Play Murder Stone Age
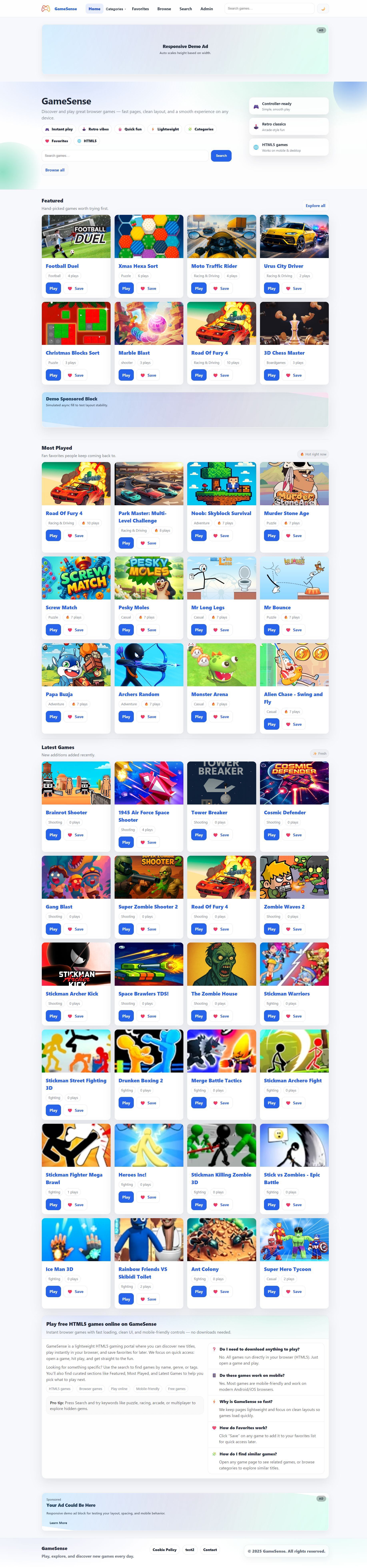367x1568 pixels. tap(271, 536)
